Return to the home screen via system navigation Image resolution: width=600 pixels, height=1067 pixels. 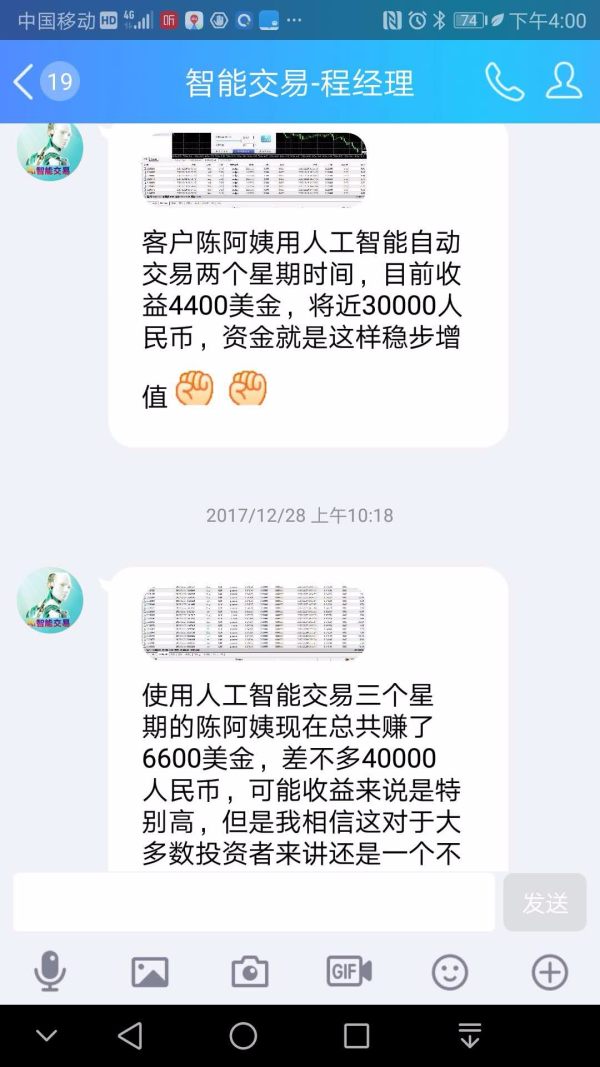click(243, 1036)
